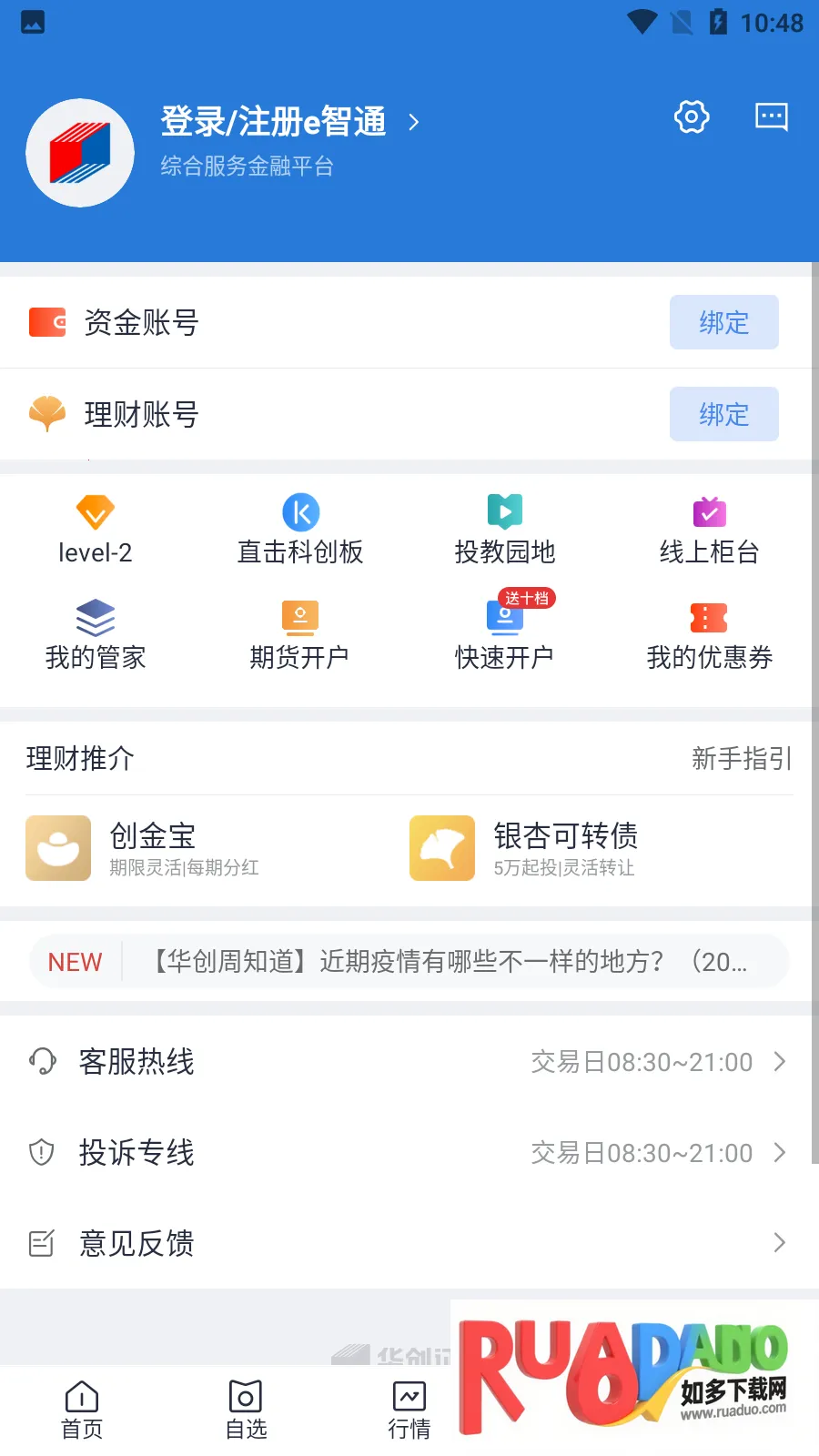
Task: Open the settings gear icon
Action: [691, 116]
